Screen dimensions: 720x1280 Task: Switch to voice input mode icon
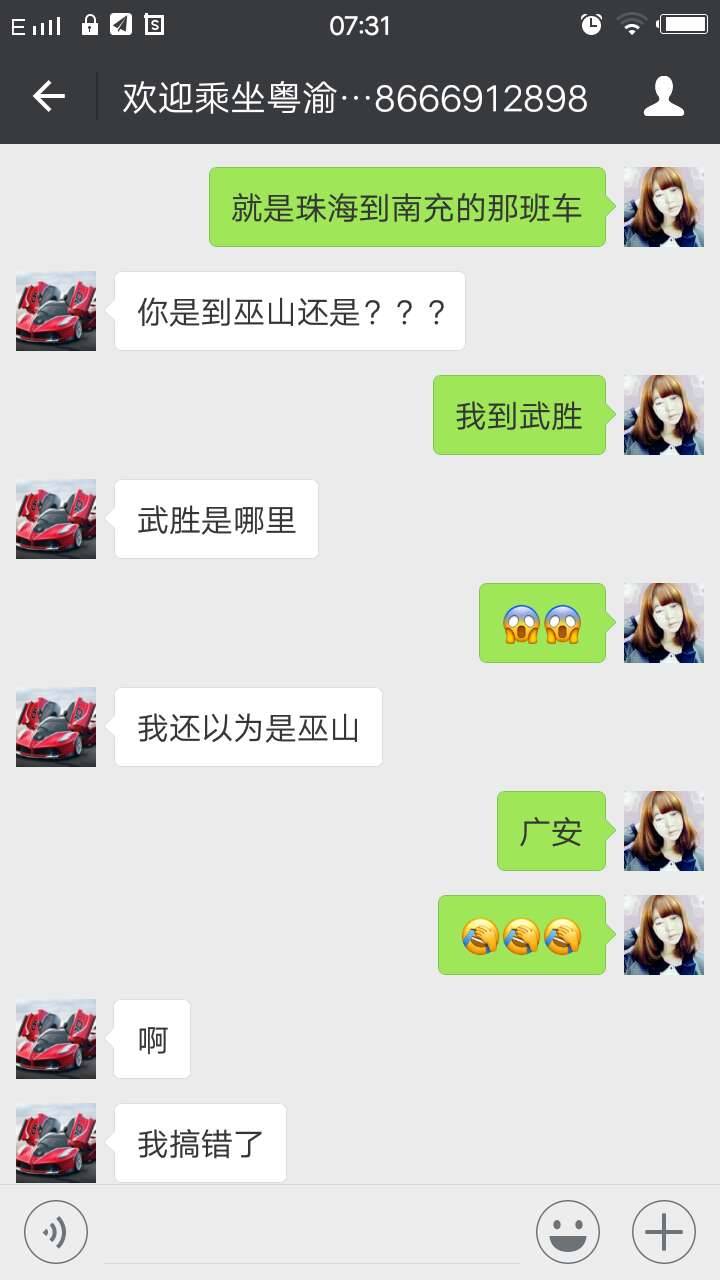(x=56, y=1231)
